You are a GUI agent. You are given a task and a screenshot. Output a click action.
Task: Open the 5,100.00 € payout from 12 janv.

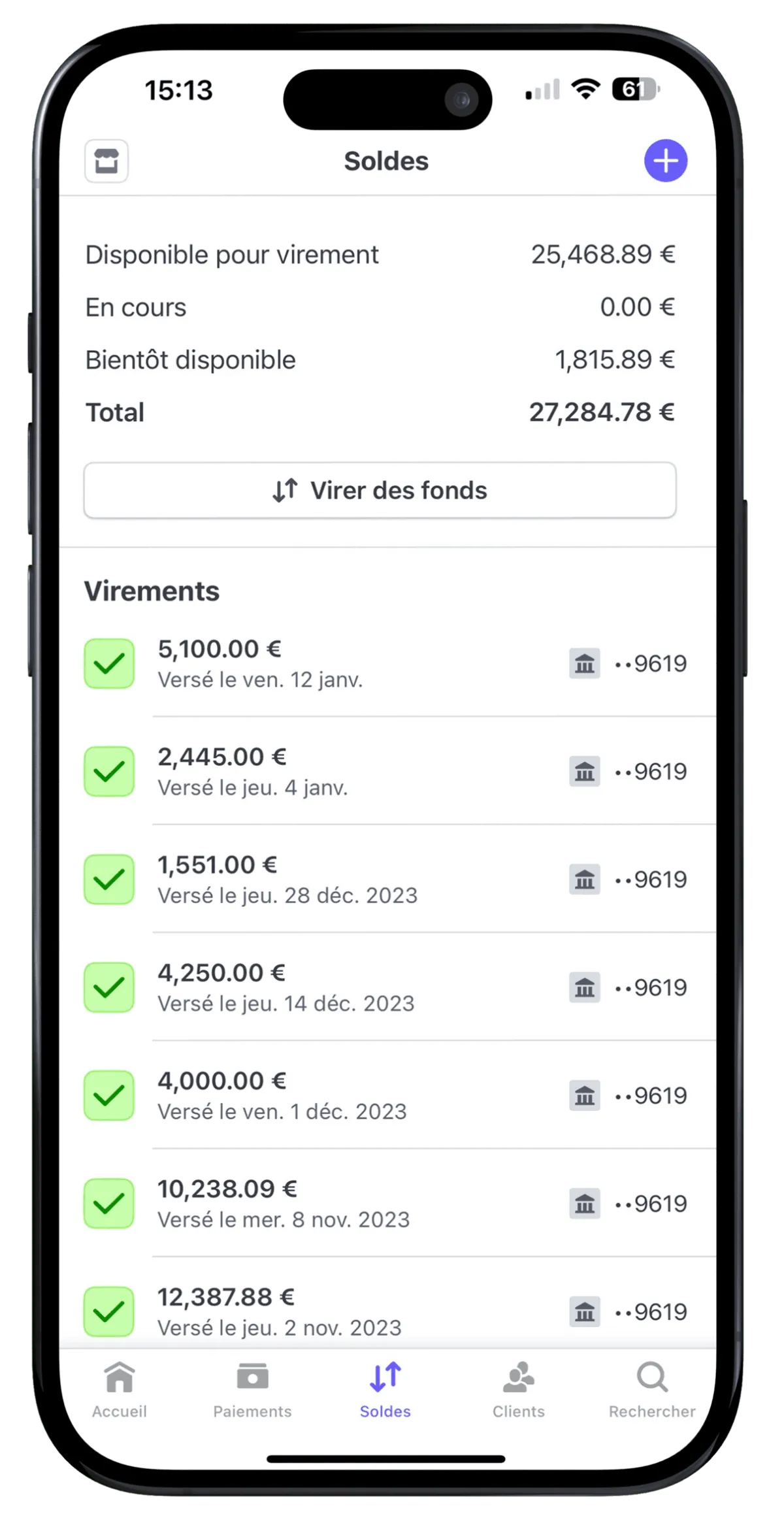(x=385, y=664)
